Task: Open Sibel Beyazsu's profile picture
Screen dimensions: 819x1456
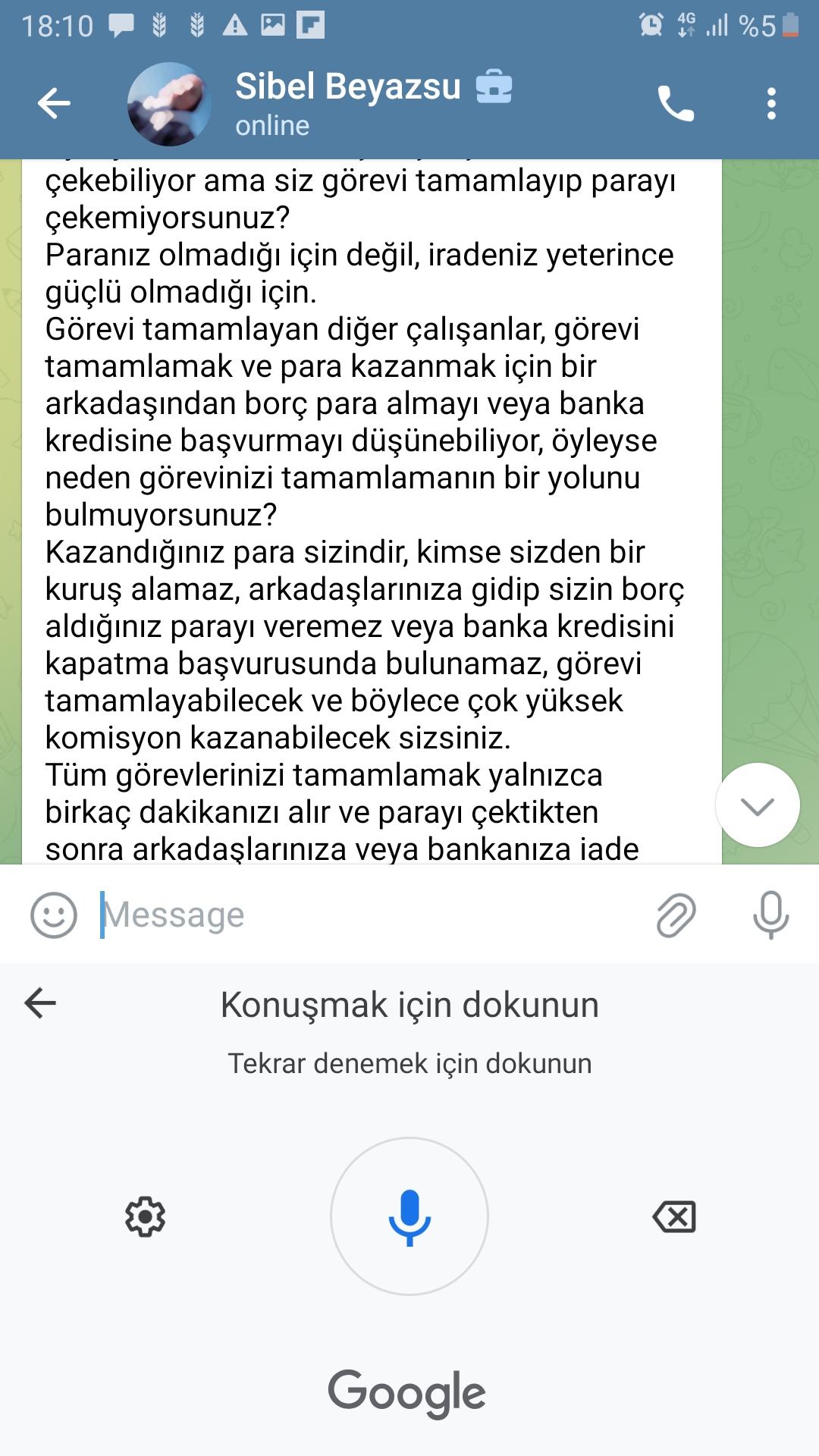Action: click(x=168, y=104)
